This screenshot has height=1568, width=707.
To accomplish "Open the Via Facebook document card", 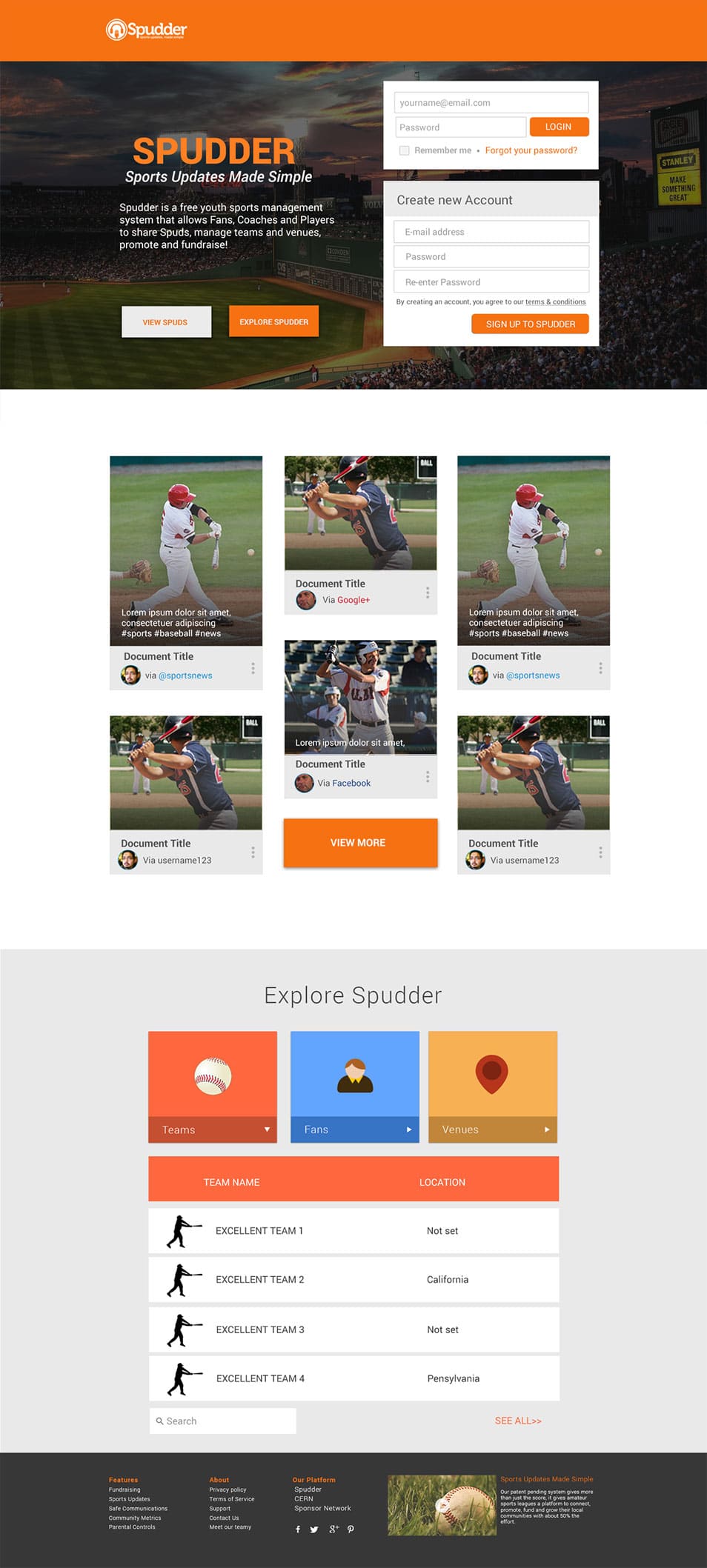I will click(360, 719).
